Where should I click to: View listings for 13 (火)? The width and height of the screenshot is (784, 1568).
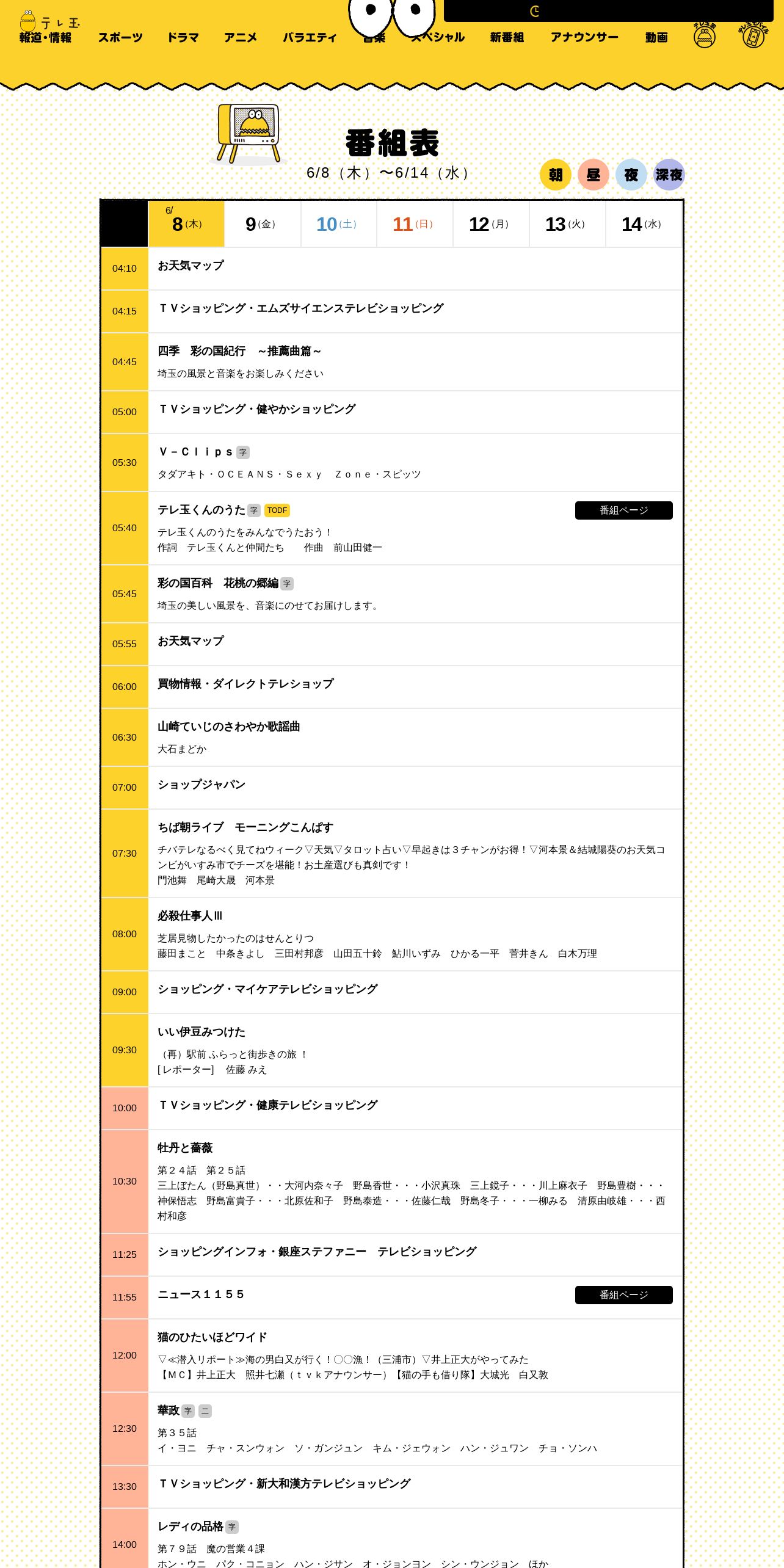coord(568,224)
